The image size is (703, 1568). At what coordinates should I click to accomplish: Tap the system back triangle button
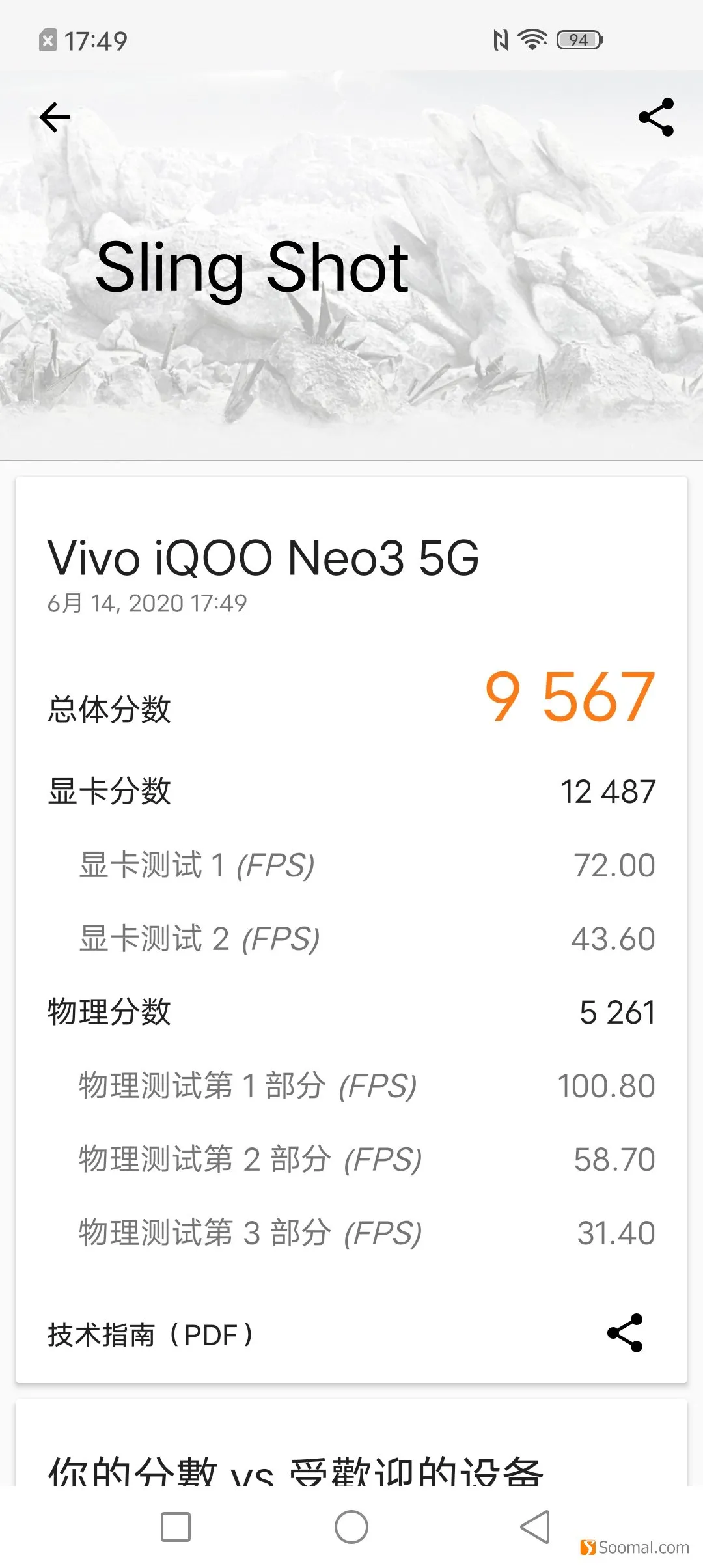point(535,1527)
